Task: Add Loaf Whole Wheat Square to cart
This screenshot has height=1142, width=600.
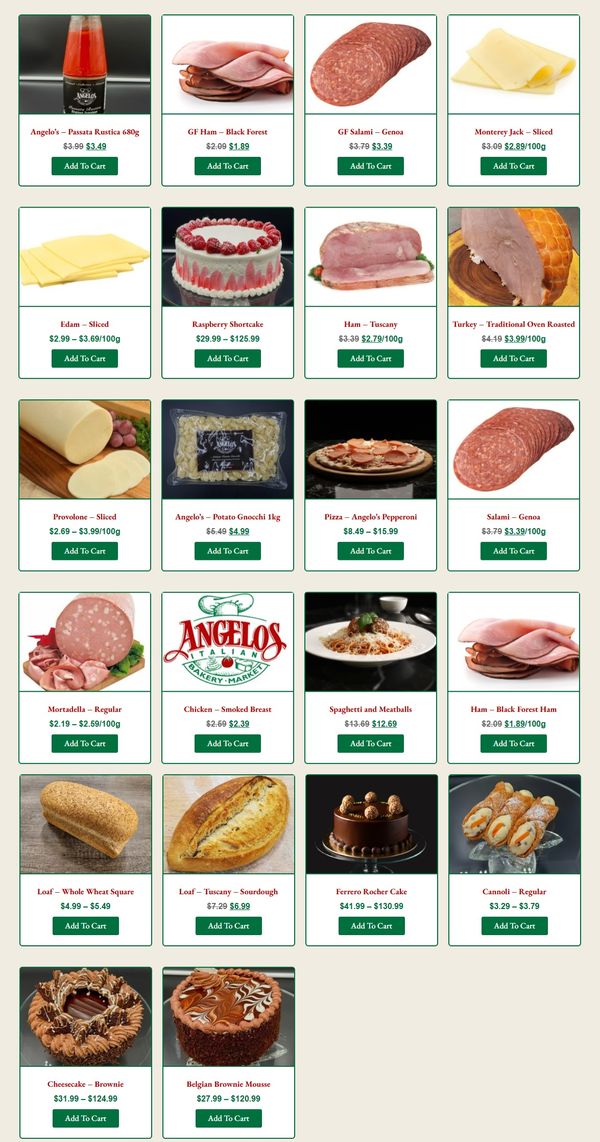Action: (85, 926)
